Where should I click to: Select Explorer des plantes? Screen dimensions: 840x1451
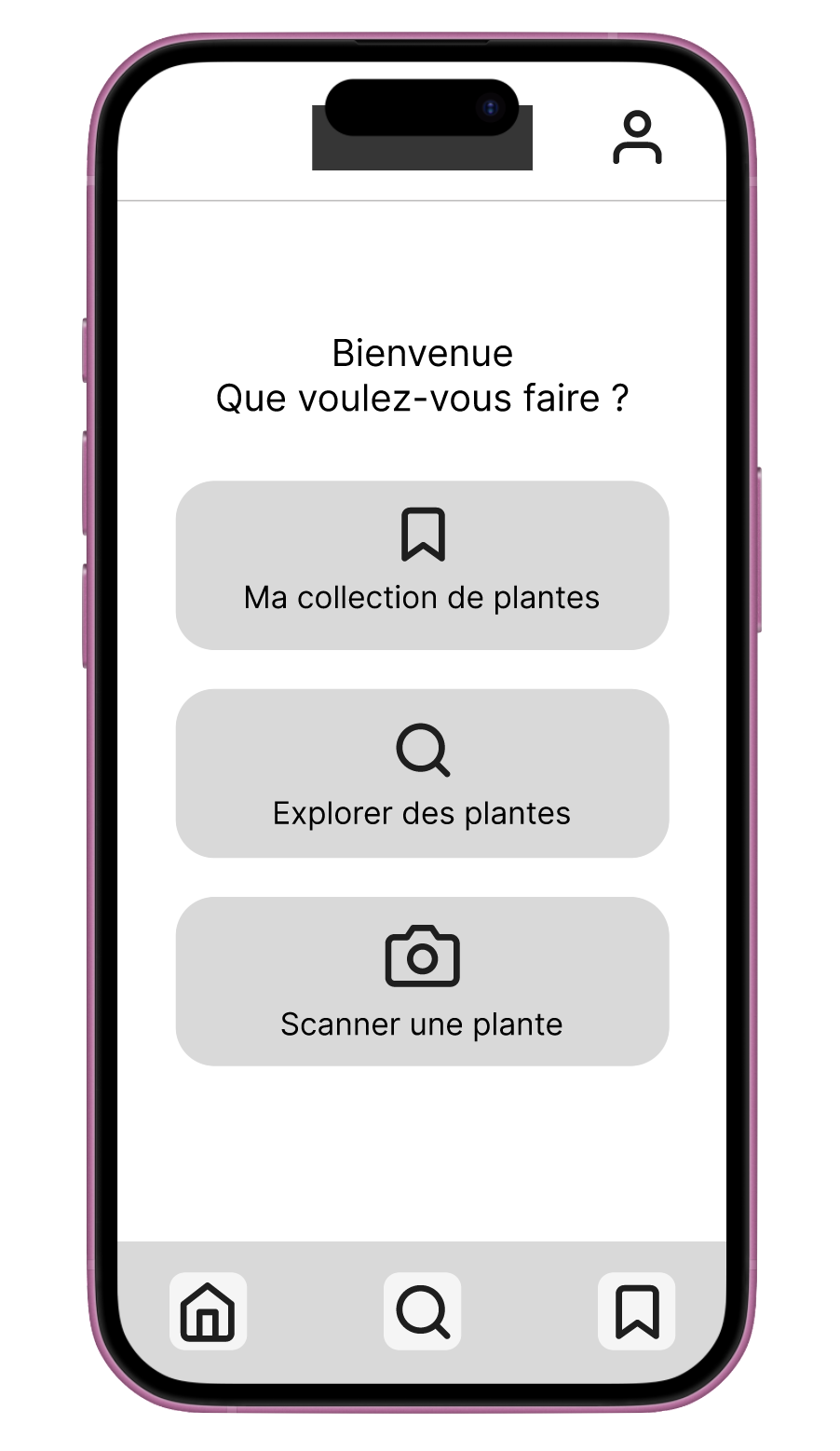click(422, 773)
